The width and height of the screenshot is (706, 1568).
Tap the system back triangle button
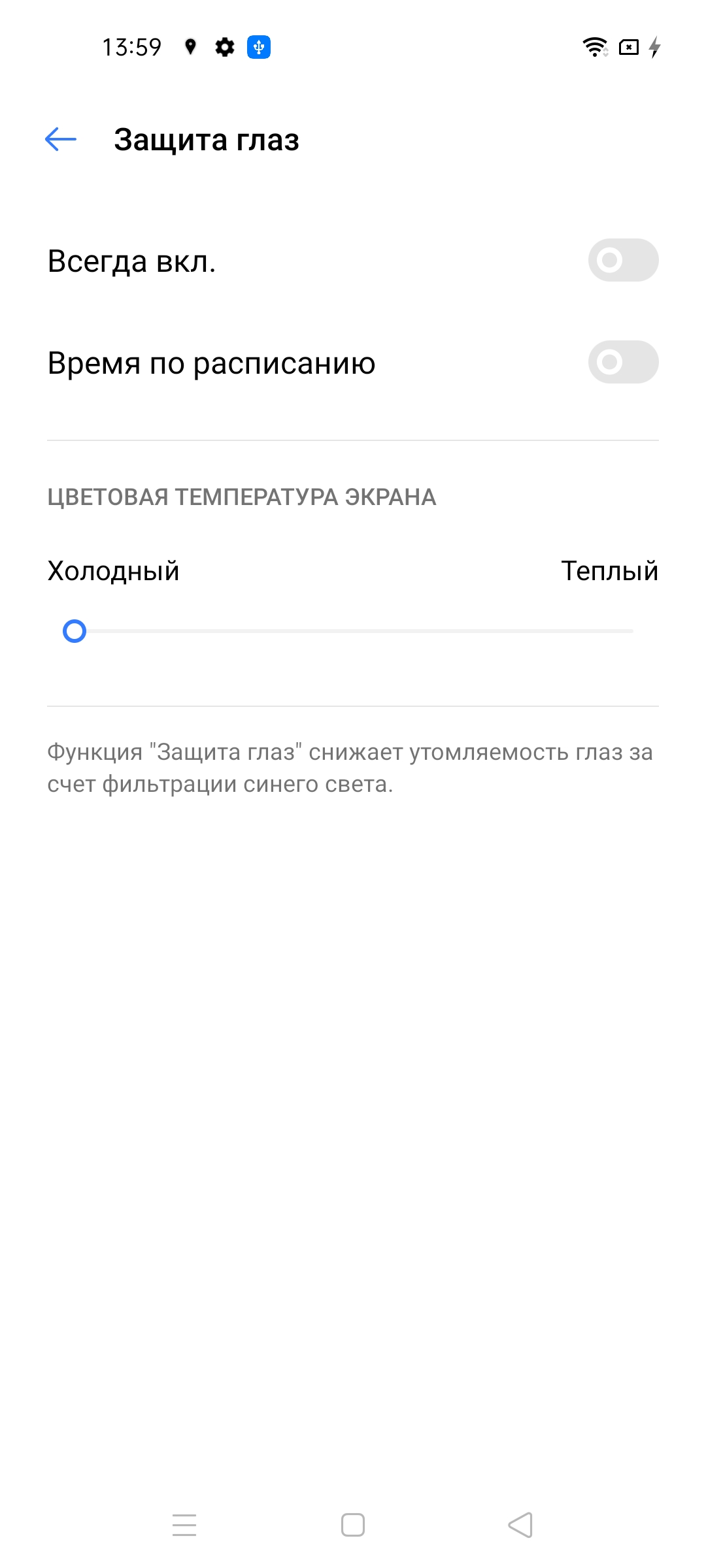point(521,1525)
